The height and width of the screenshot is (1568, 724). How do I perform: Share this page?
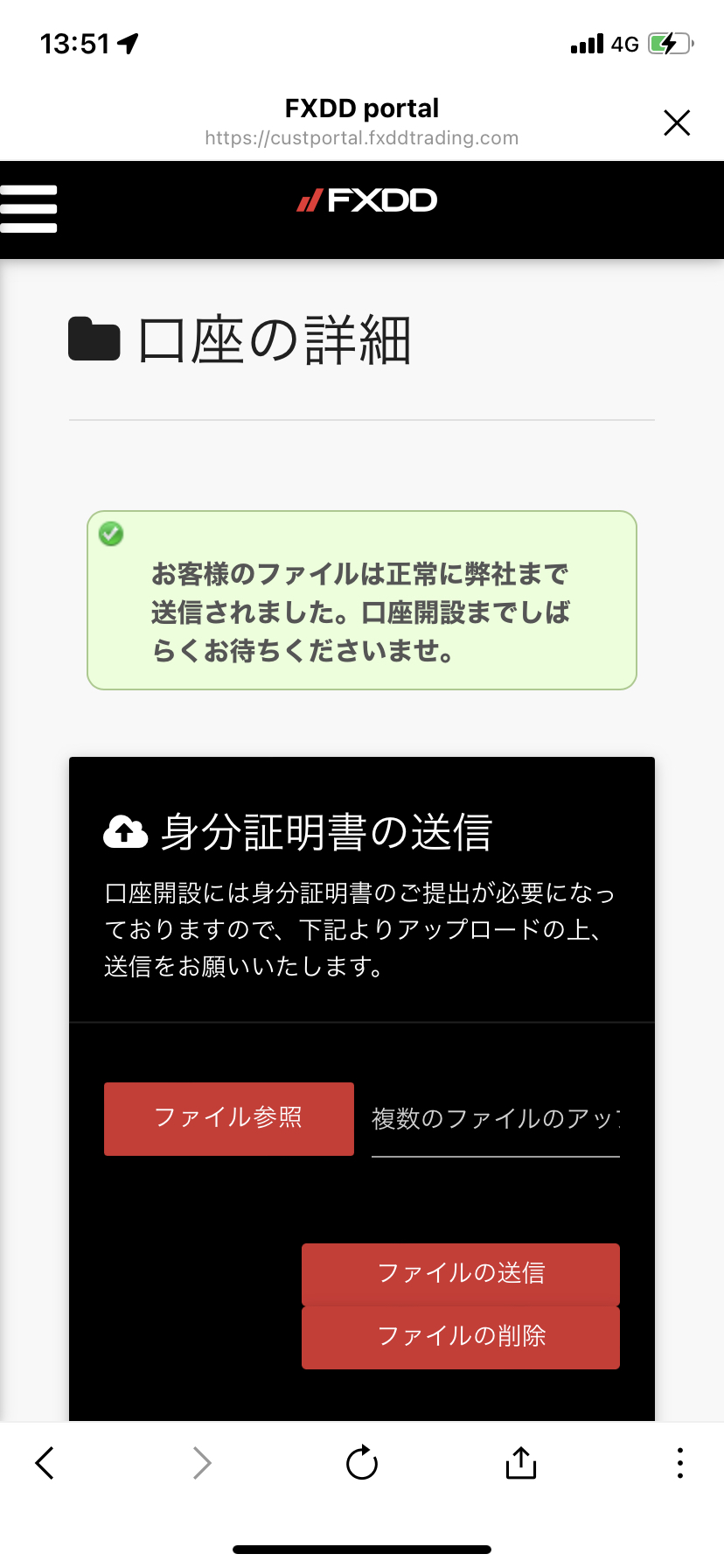point(521,1461)
